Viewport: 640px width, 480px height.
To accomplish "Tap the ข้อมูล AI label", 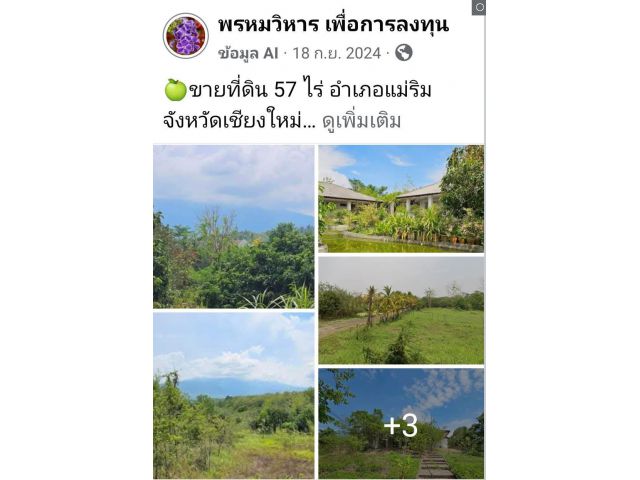I will click(x=248, y=53).
